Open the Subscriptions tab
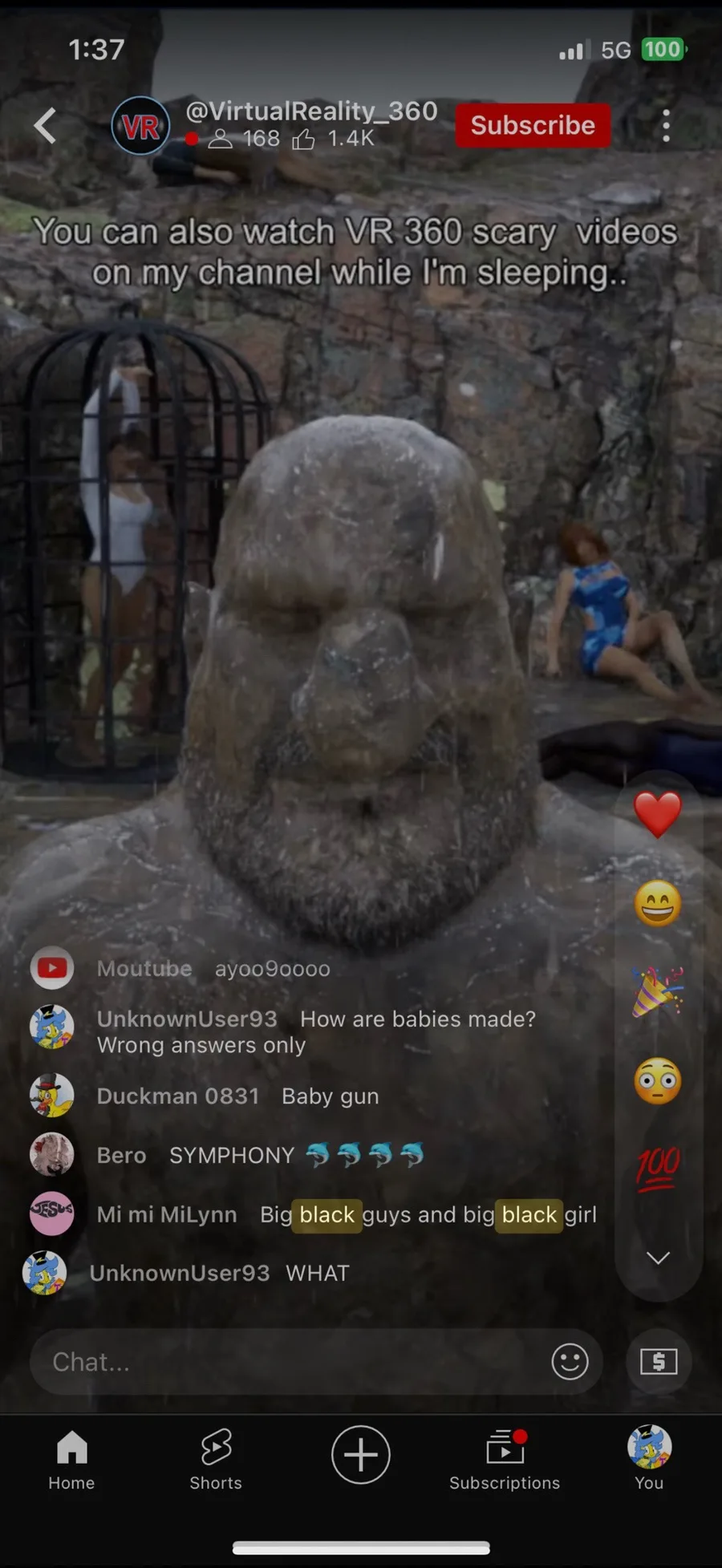Image resolution: width=722 pixels, height=1568 pixels. pos(505,1460)
